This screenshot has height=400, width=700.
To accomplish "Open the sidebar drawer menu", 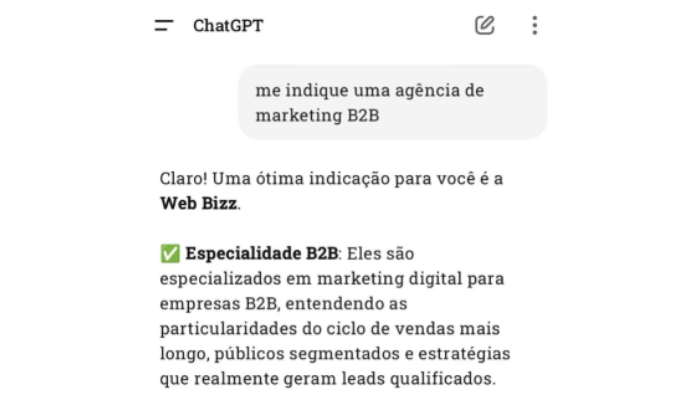I will [x=164, y=26].
